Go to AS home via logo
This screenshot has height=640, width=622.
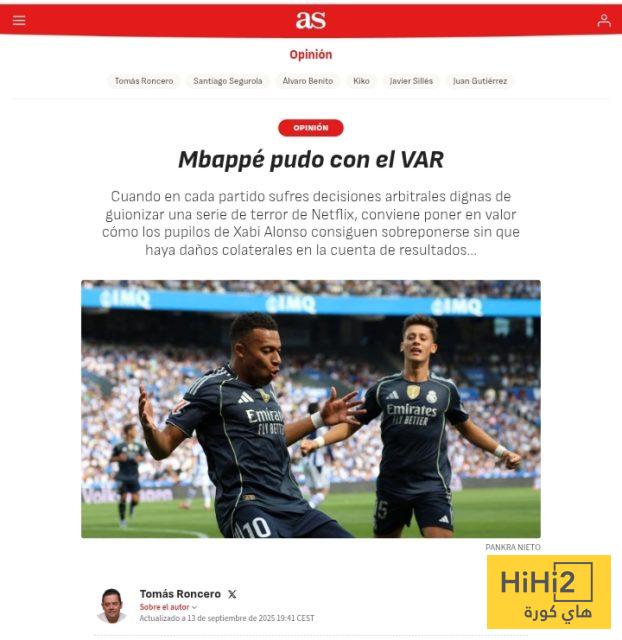[x=310, y=20]
